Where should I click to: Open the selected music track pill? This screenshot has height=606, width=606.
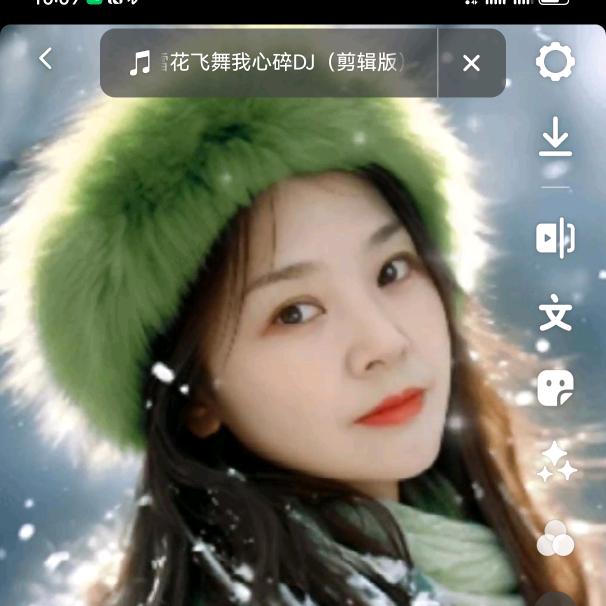[268, 63]
